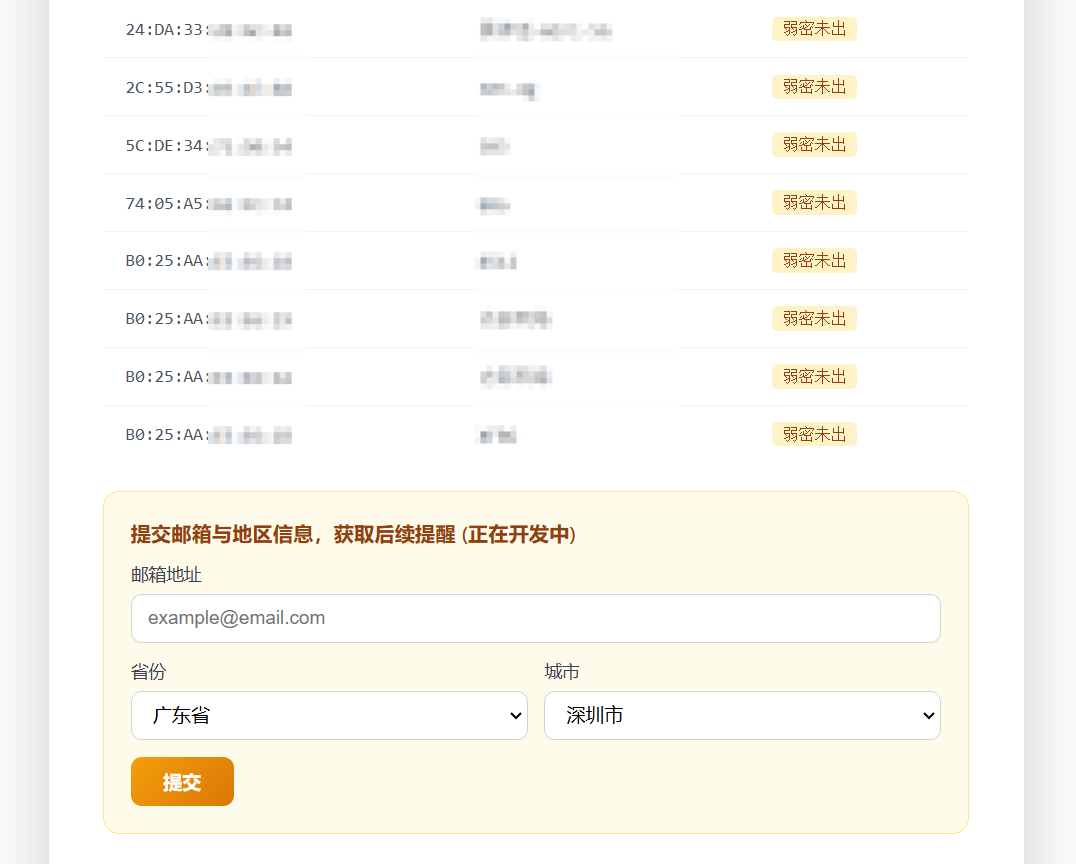Tap the orange 提交 button
Screen dimensions: 1076x864
point(182,781)
